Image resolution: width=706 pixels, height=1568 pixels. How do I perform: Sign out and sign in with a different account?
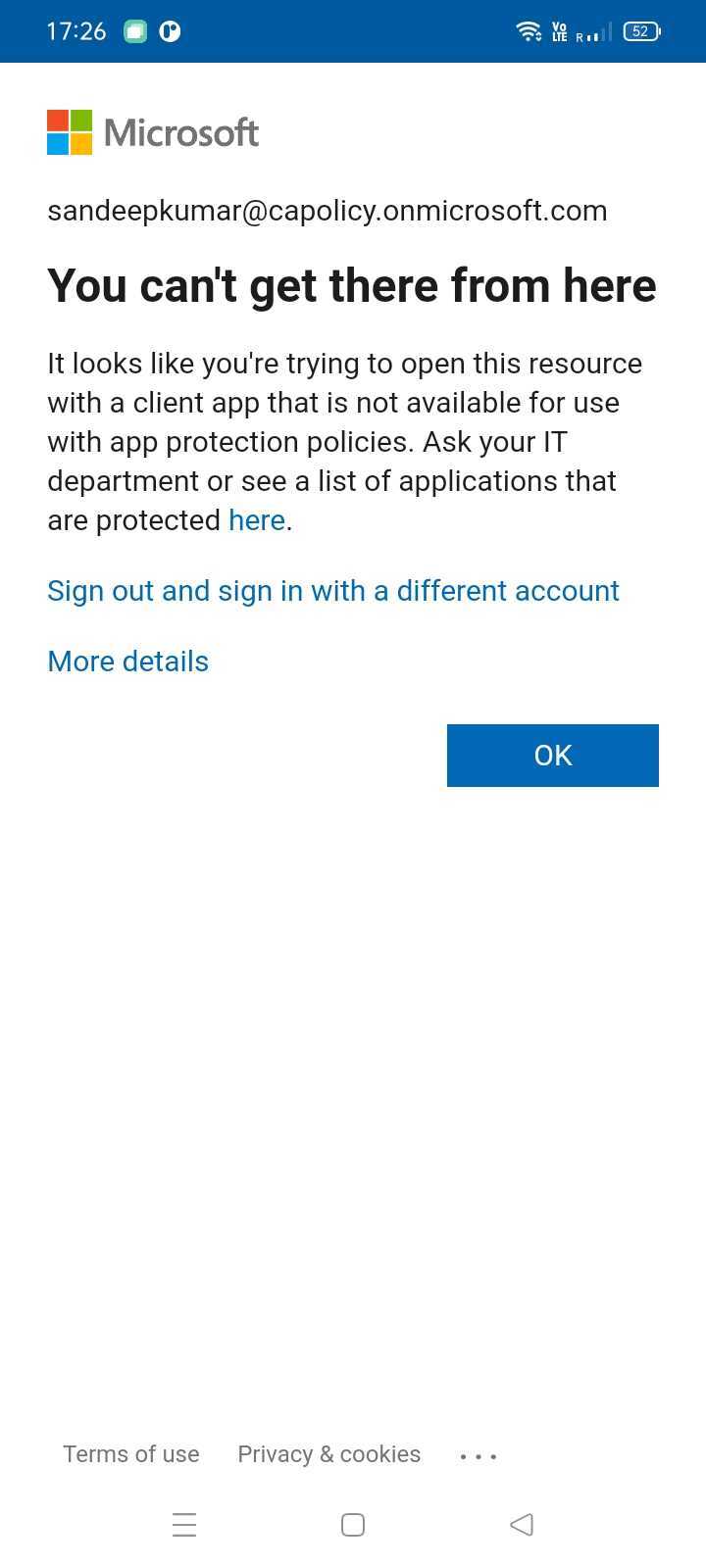pos(332,590)
